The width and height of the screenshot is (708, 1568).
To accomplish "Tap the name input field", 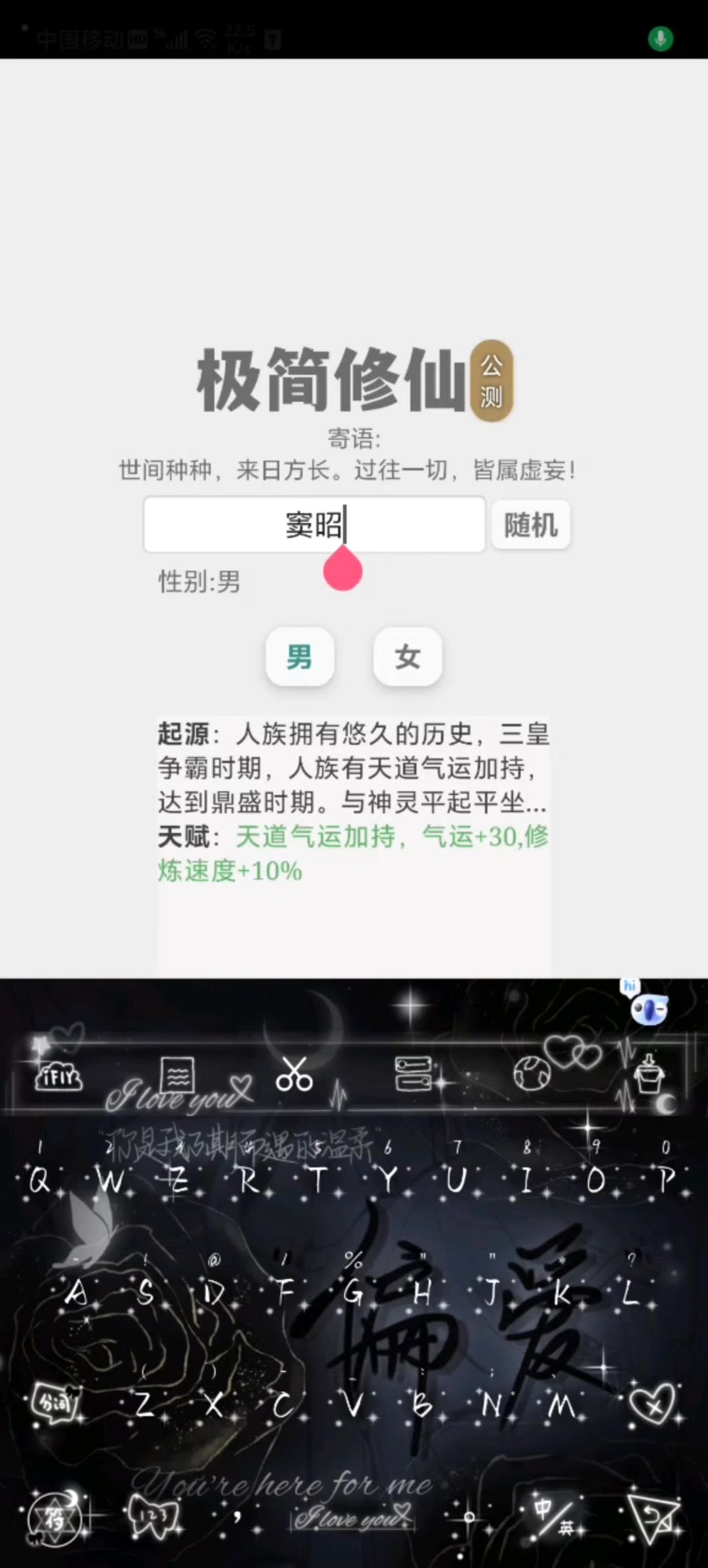I will [314, 524].
